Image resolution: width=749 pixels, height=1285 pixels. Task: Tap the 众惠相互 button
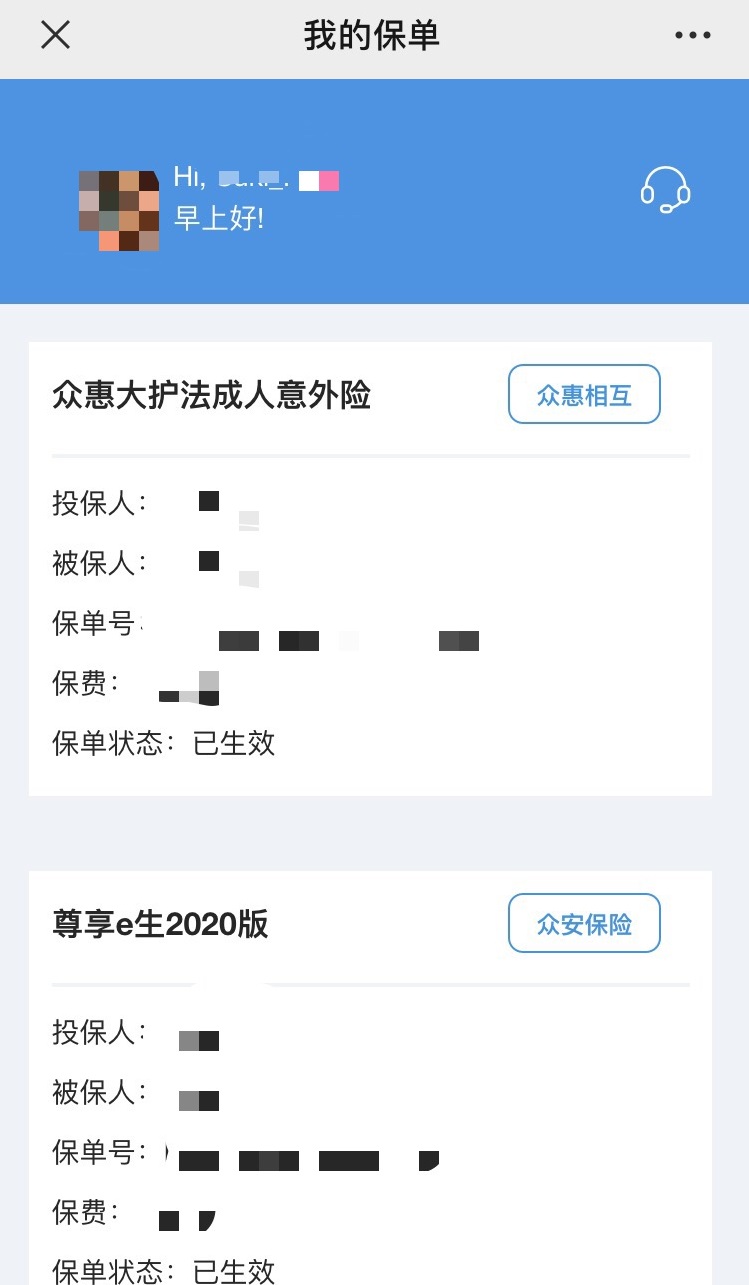pos(584,394)
